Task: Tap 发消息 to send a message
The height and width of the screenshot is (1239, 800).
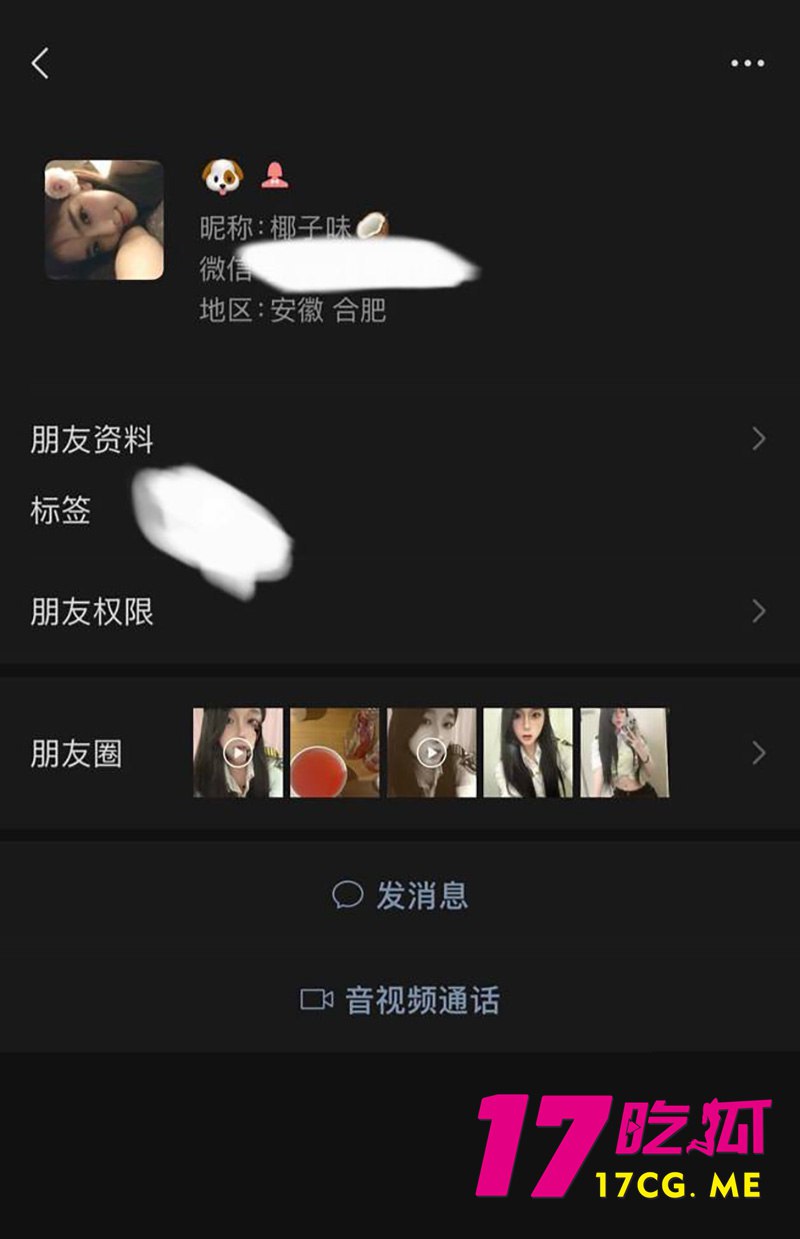Action: coord(400,895)
